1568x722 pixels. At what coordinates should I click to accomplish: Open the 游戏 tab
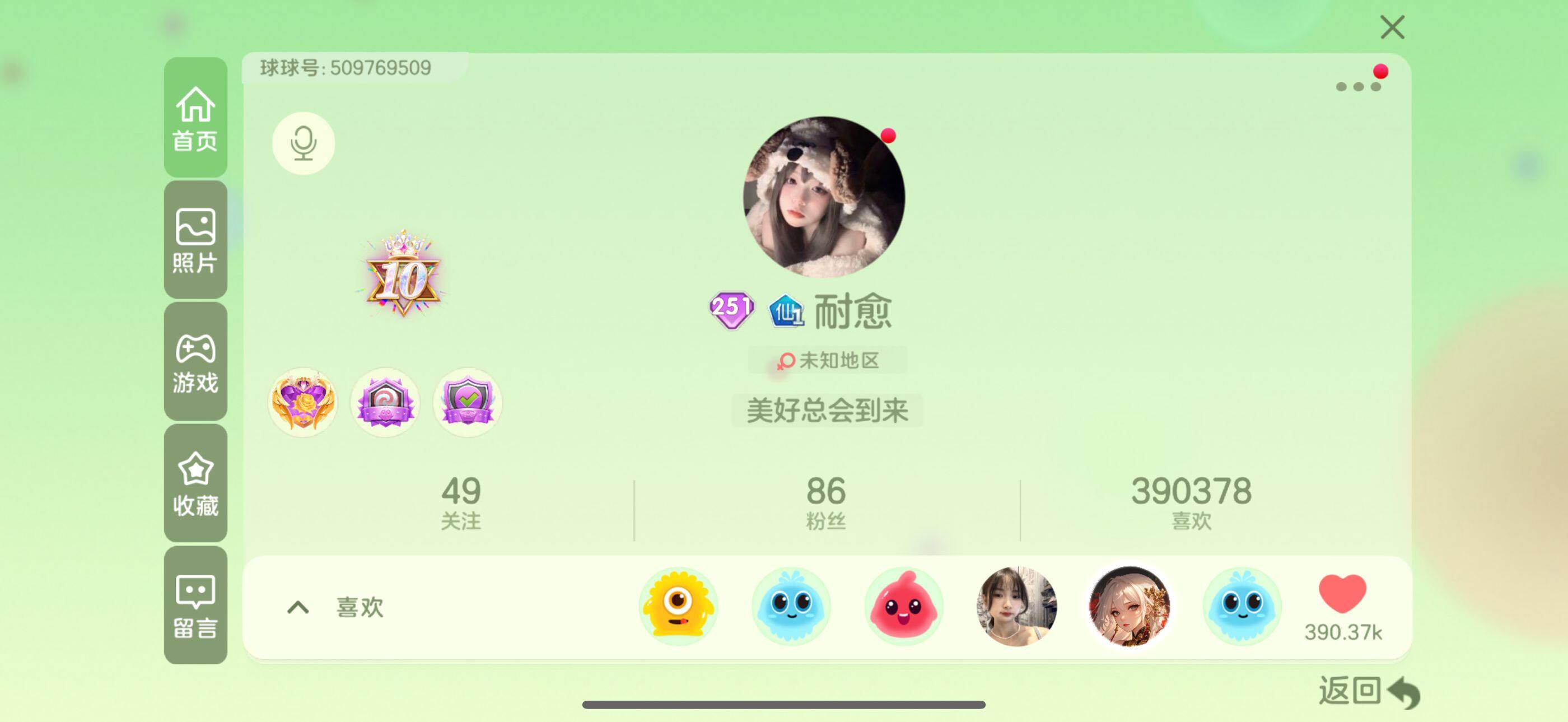pos(195,362)
